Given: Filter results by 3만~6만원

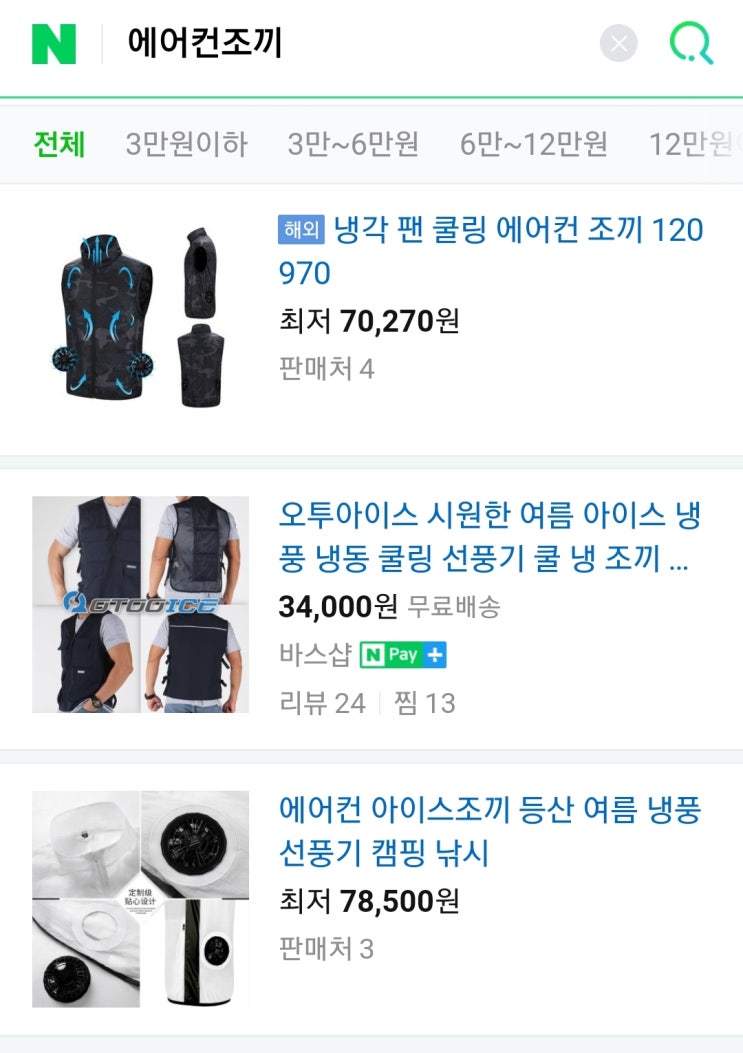Looking at the screenshot, I should pos(353,144).
